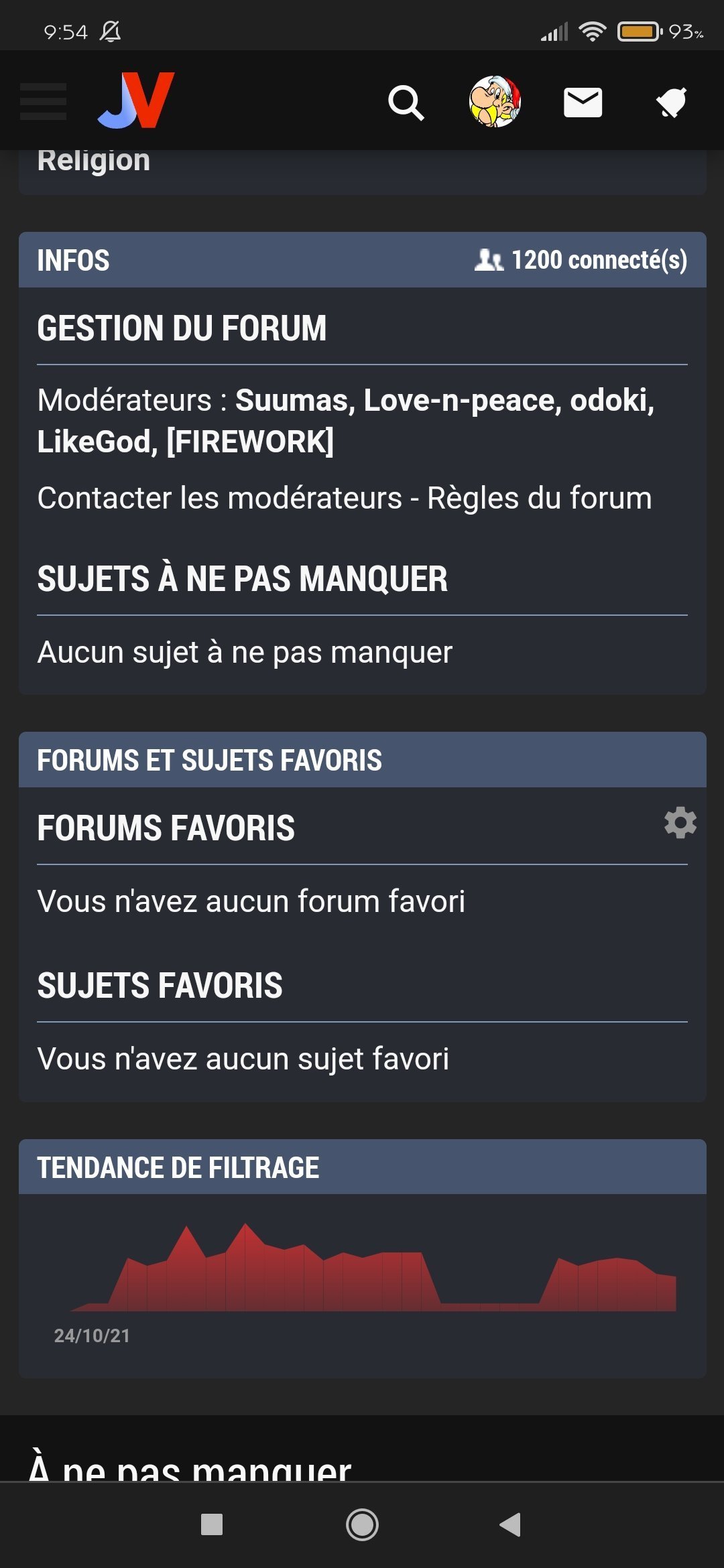Image resolution: width=724 pixels, height=1568 pixels.
Task: Open favorite forums settings gear
Action: point(680,822)
